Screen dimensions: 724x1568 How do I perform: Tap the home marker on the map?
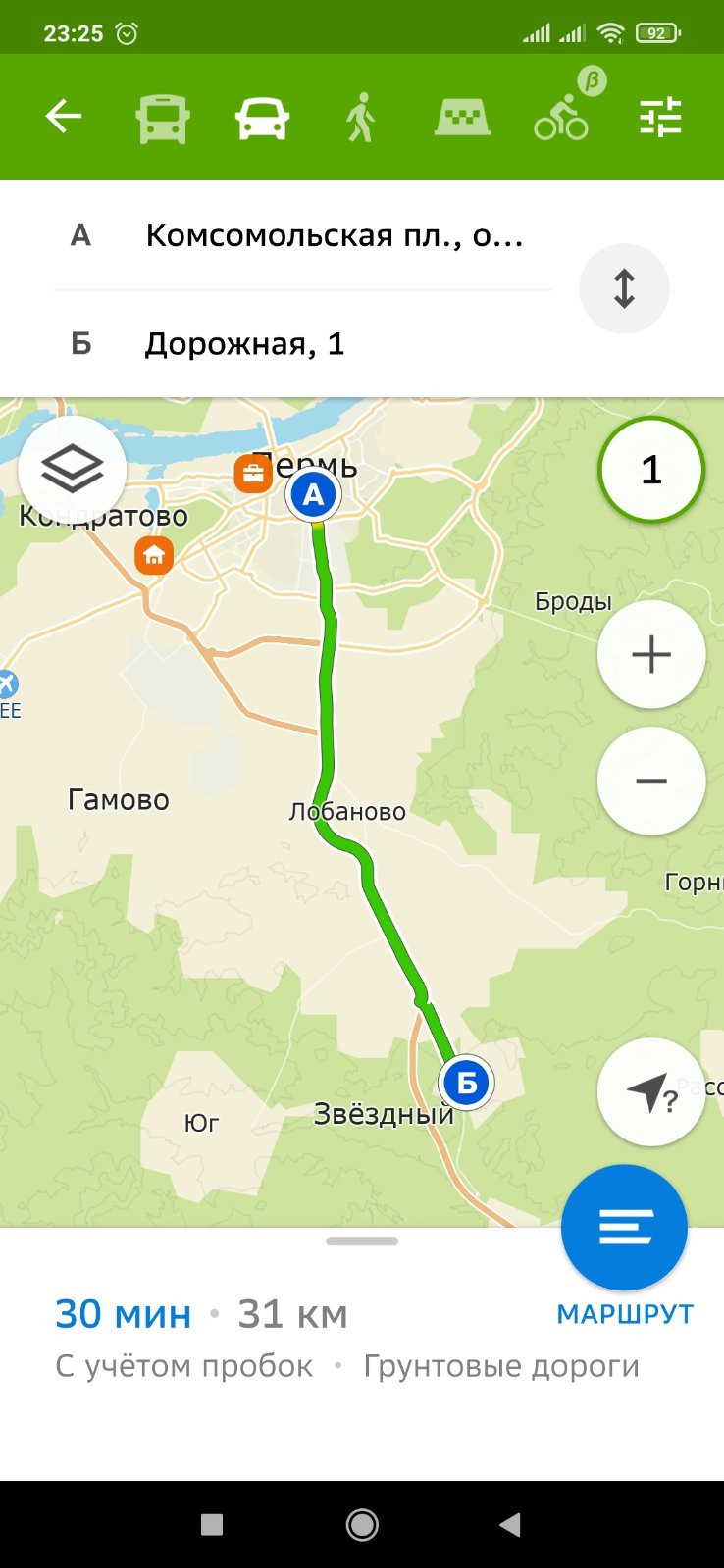coord(154,556)
